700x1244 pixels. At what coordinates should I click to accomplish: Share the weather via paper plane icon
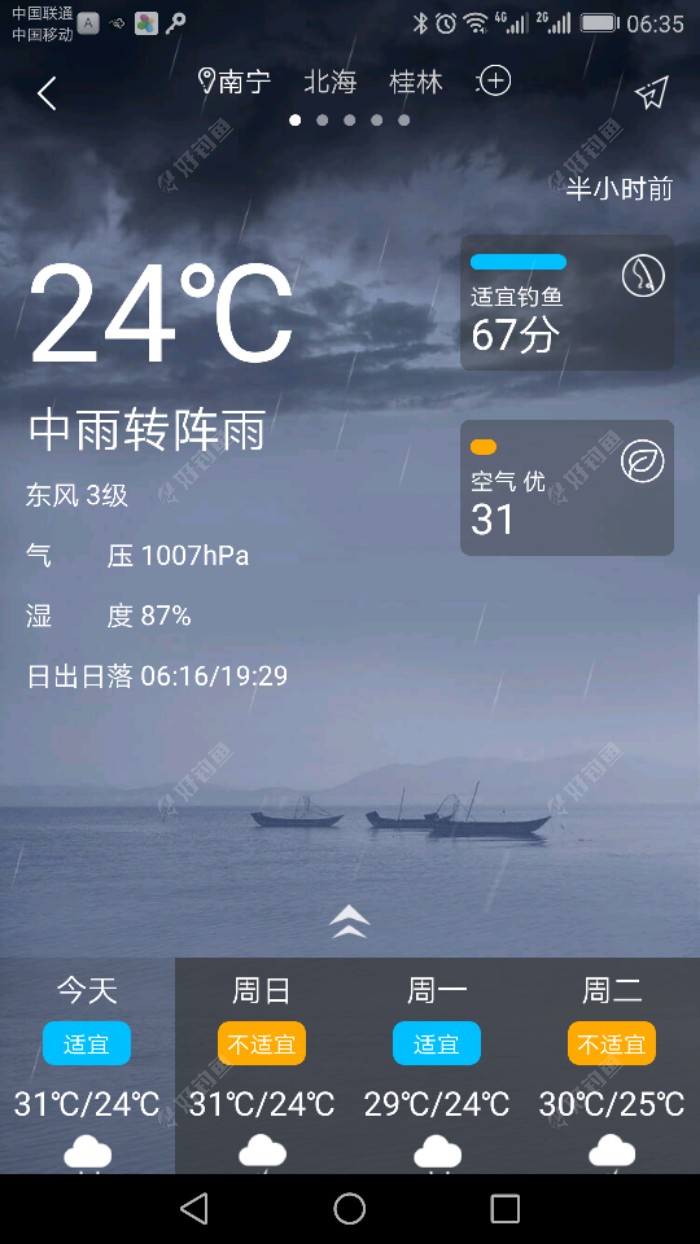651,94
